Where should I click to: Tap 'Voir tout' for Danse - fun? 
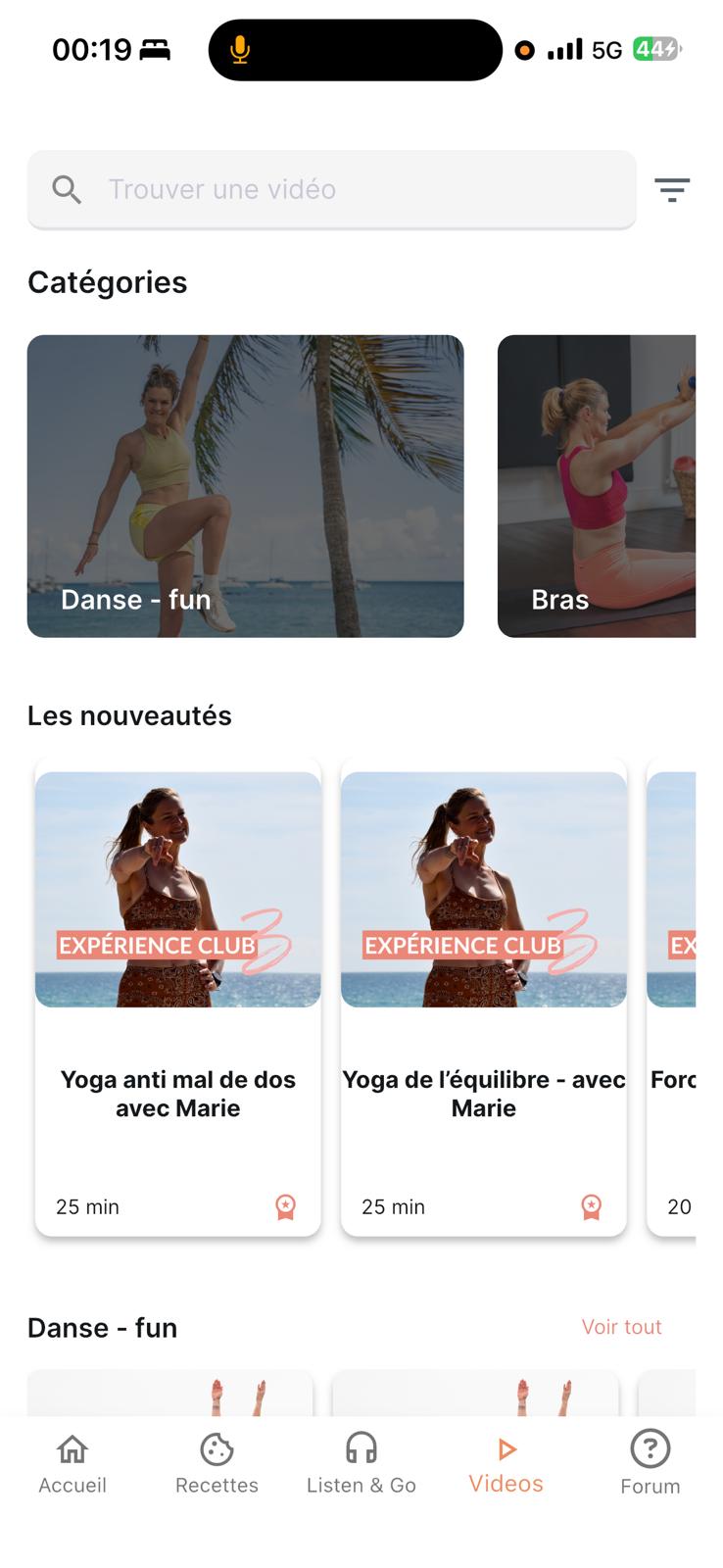621,1327
